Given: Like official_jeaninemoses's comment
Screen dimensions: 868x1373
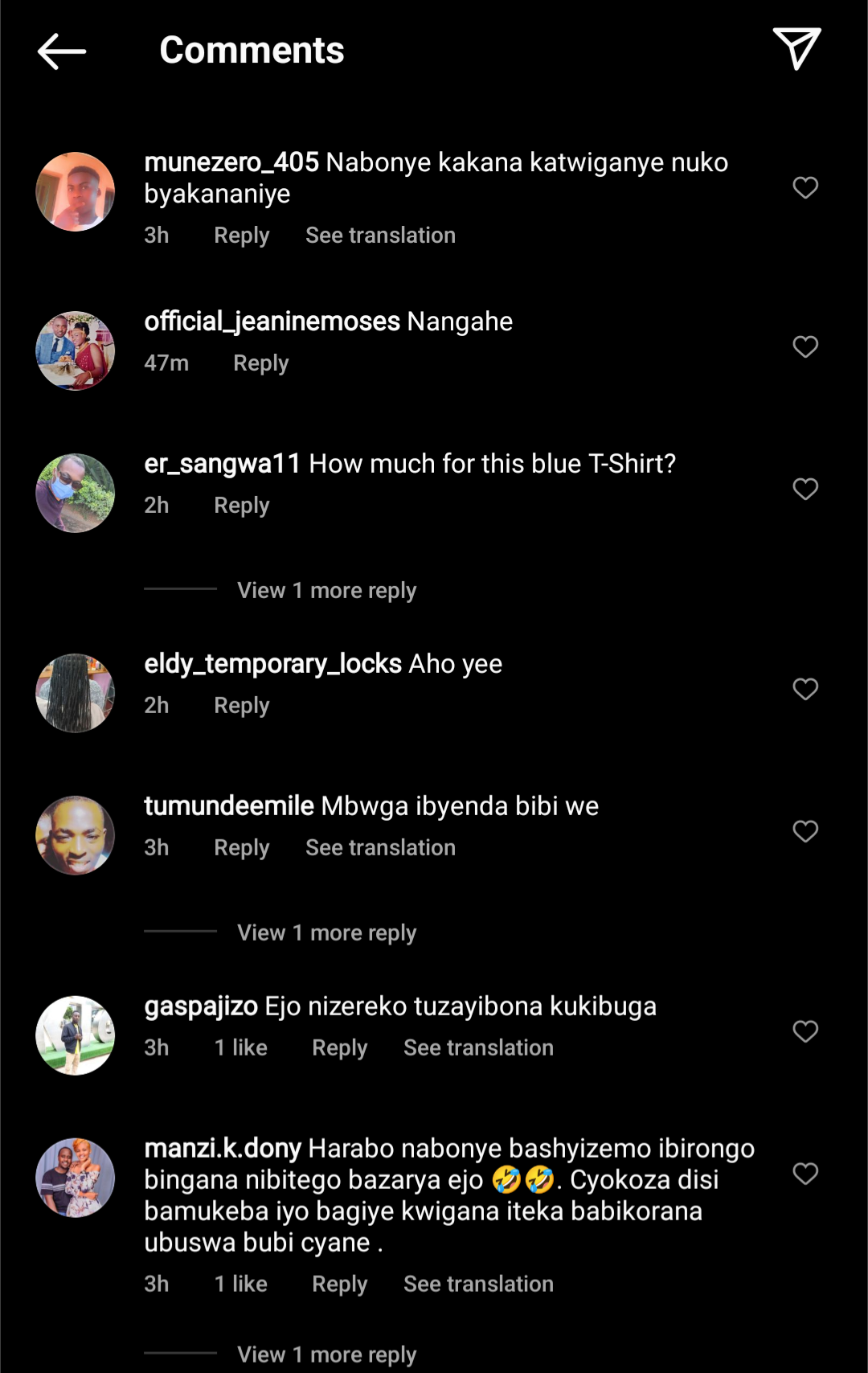Looking at the screenshot, I should tap(805, 346).
